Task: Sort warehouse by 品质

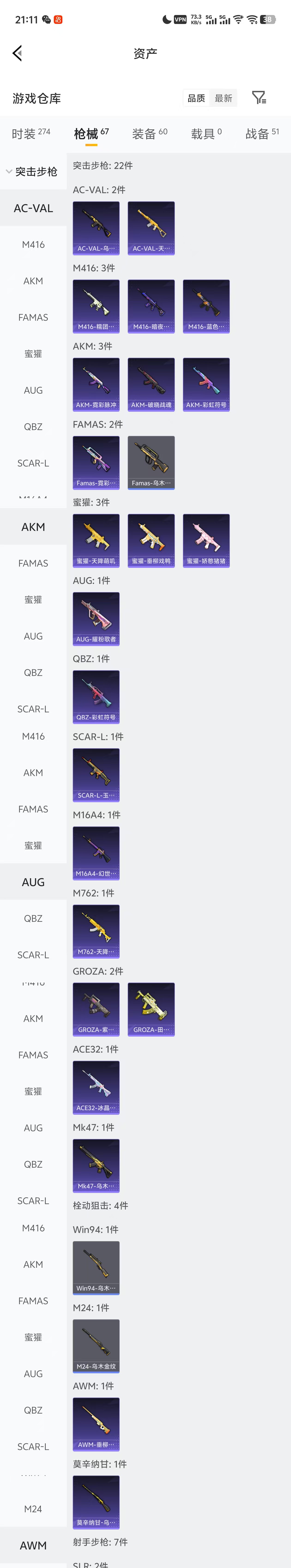Action: (x=196, y=98)
